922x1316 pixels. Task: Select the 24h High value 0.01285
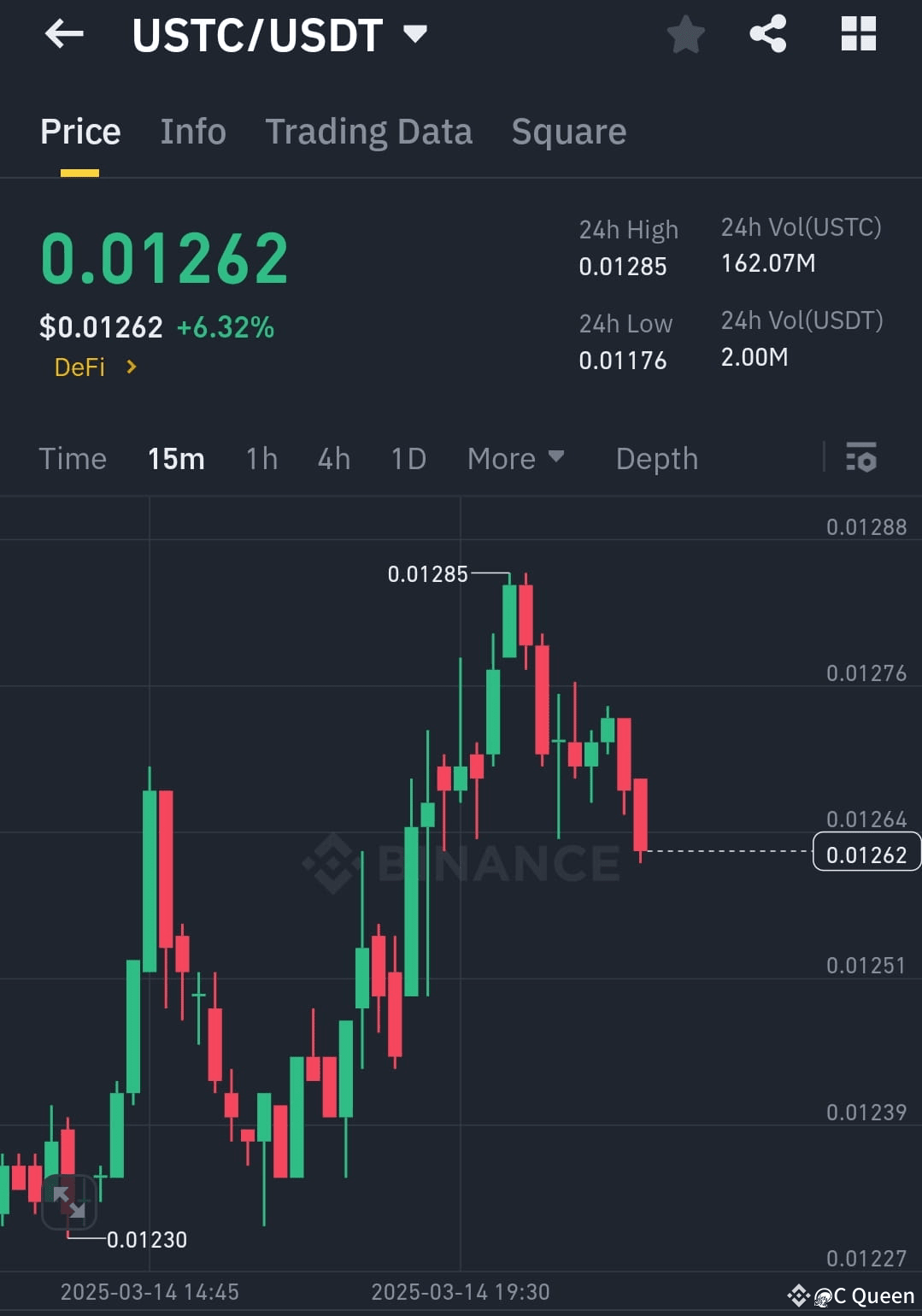[623, 266]
